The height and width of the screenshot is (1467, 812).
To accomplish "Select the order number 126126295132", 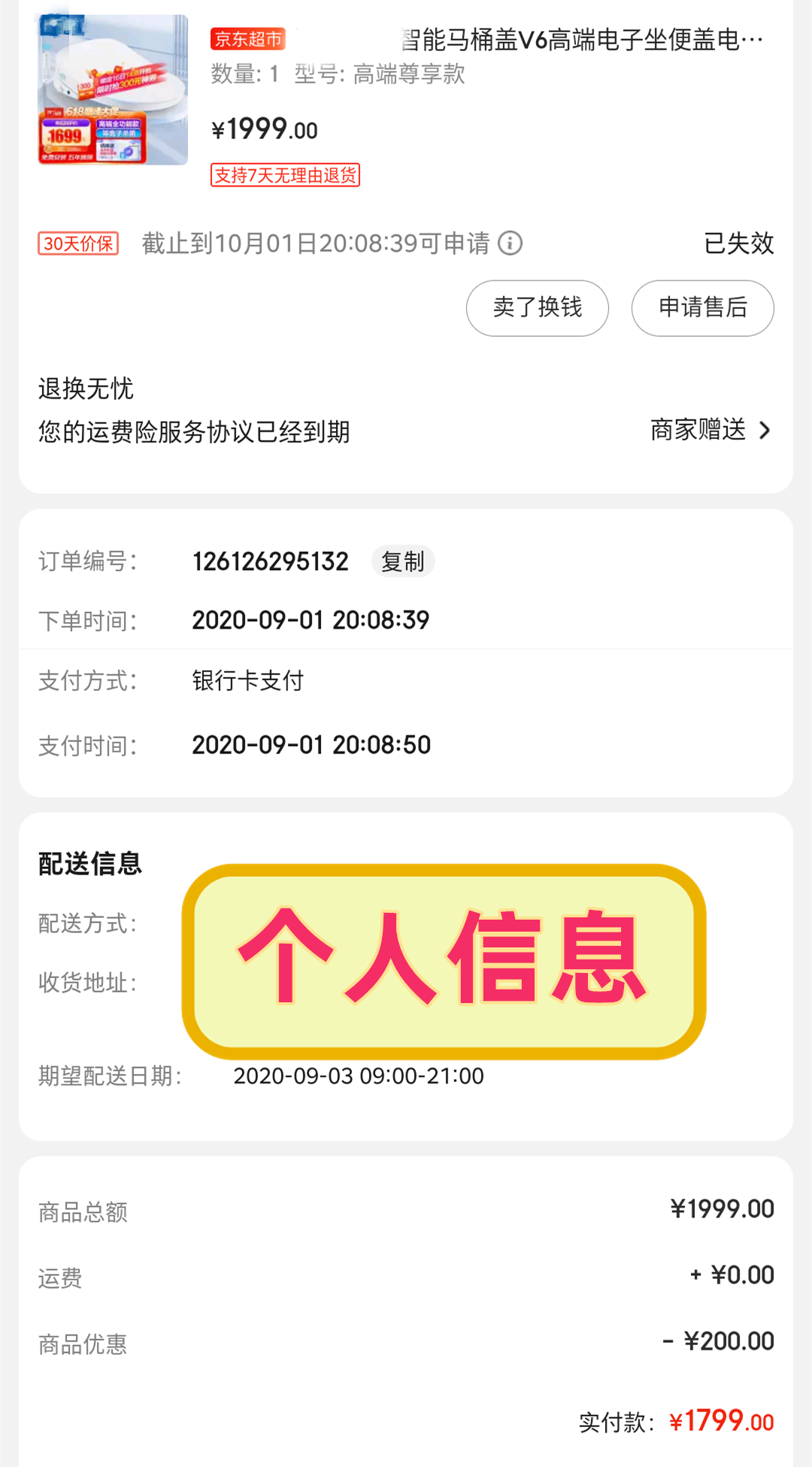I will [x=271, y=561].
